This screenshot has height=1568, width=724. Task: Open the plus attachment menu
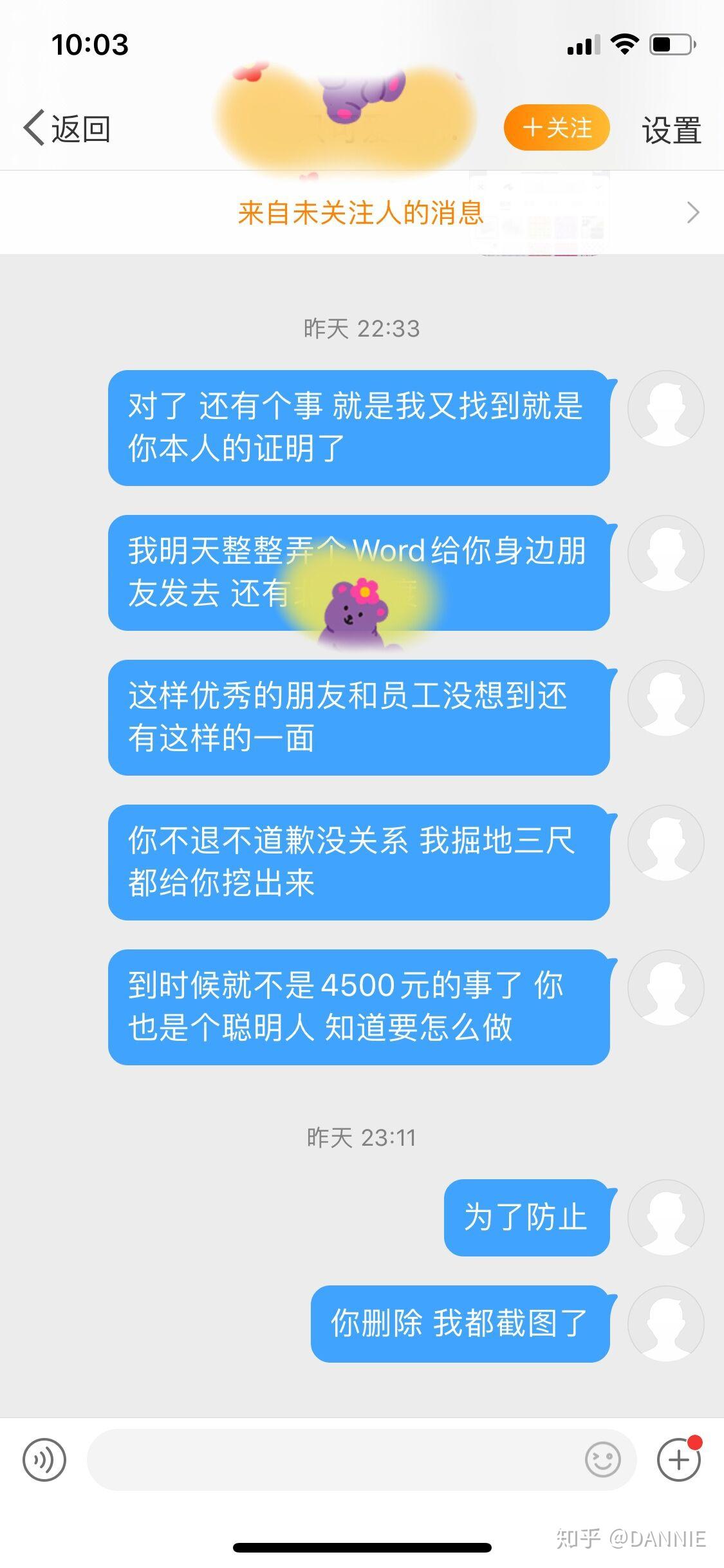click(x=678, y=1460)
